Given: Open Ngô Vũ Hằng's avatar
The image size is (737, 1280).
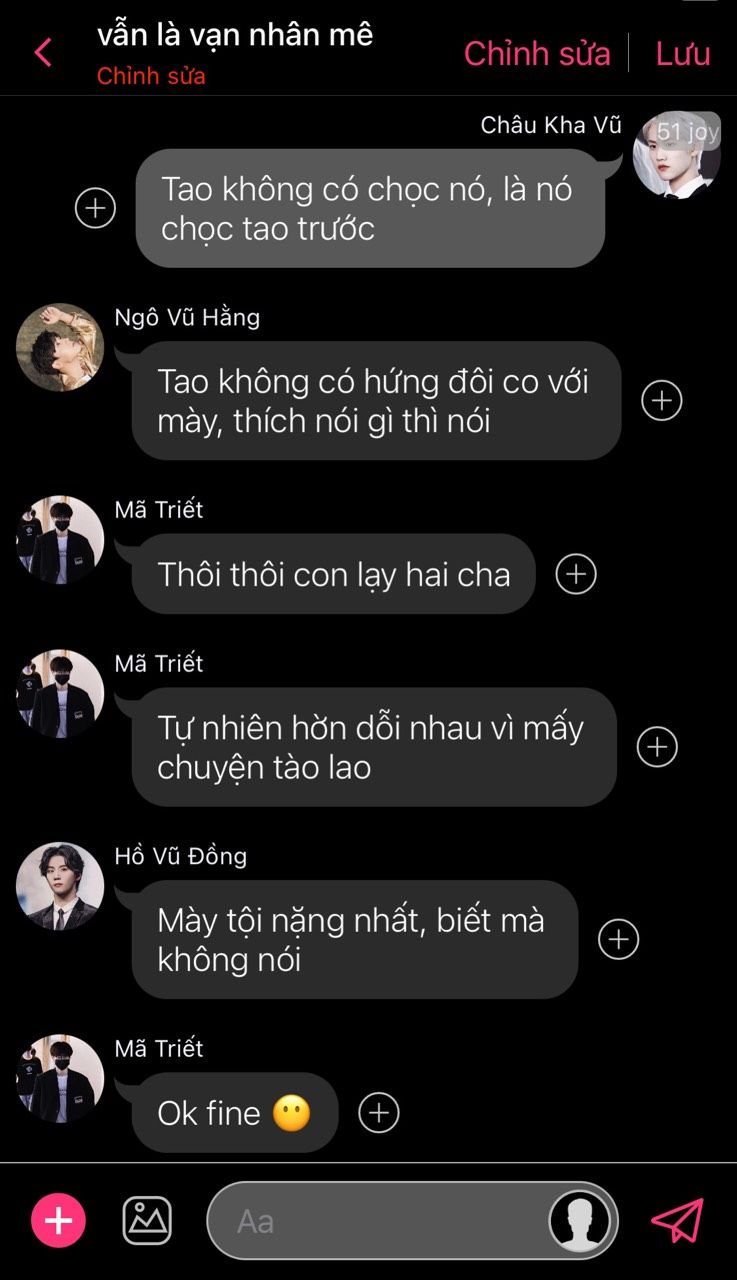Looking at the screenshot, I should click(x=60, y=347).
